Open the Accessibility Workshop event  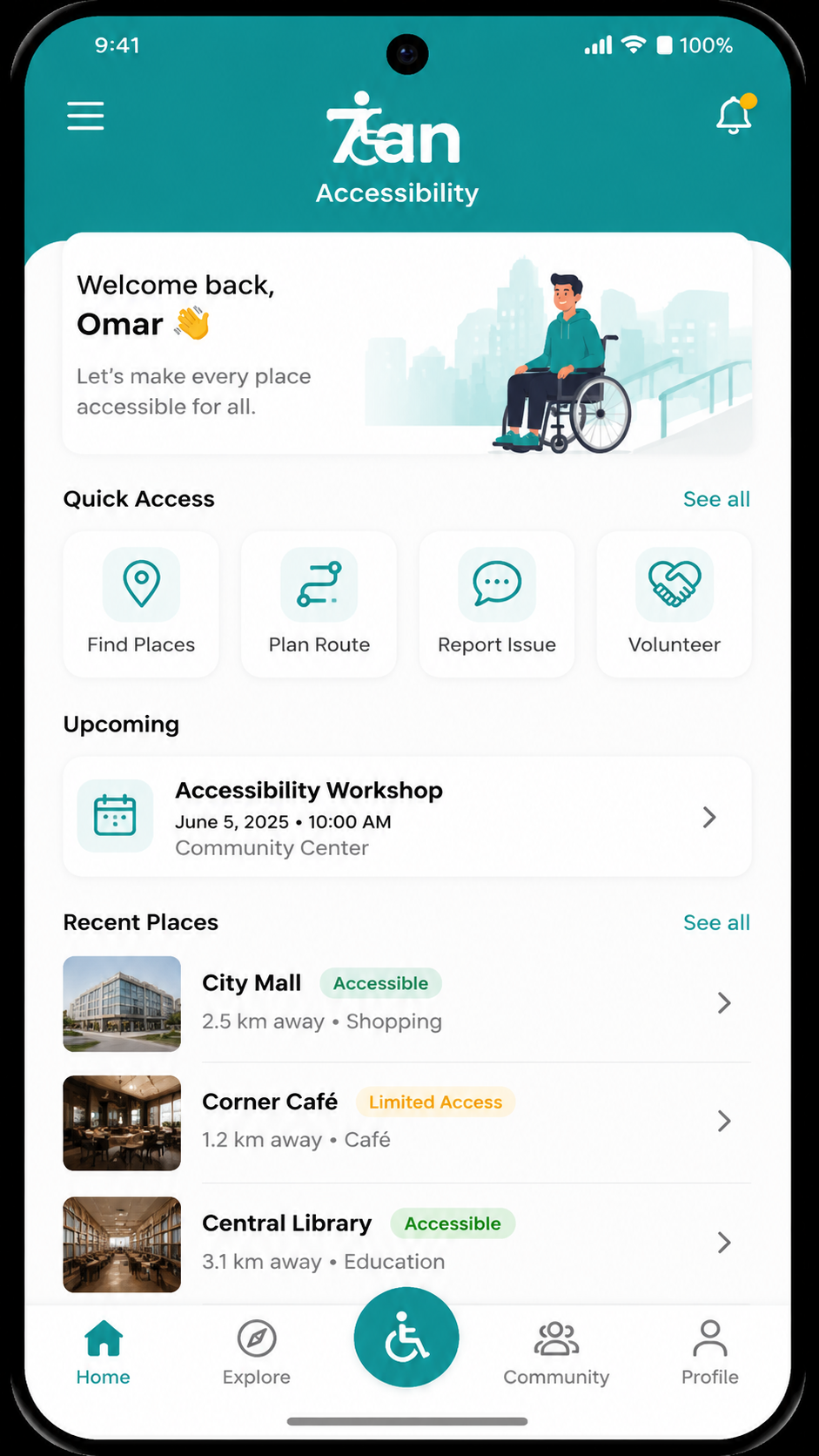tap(407, 817)
